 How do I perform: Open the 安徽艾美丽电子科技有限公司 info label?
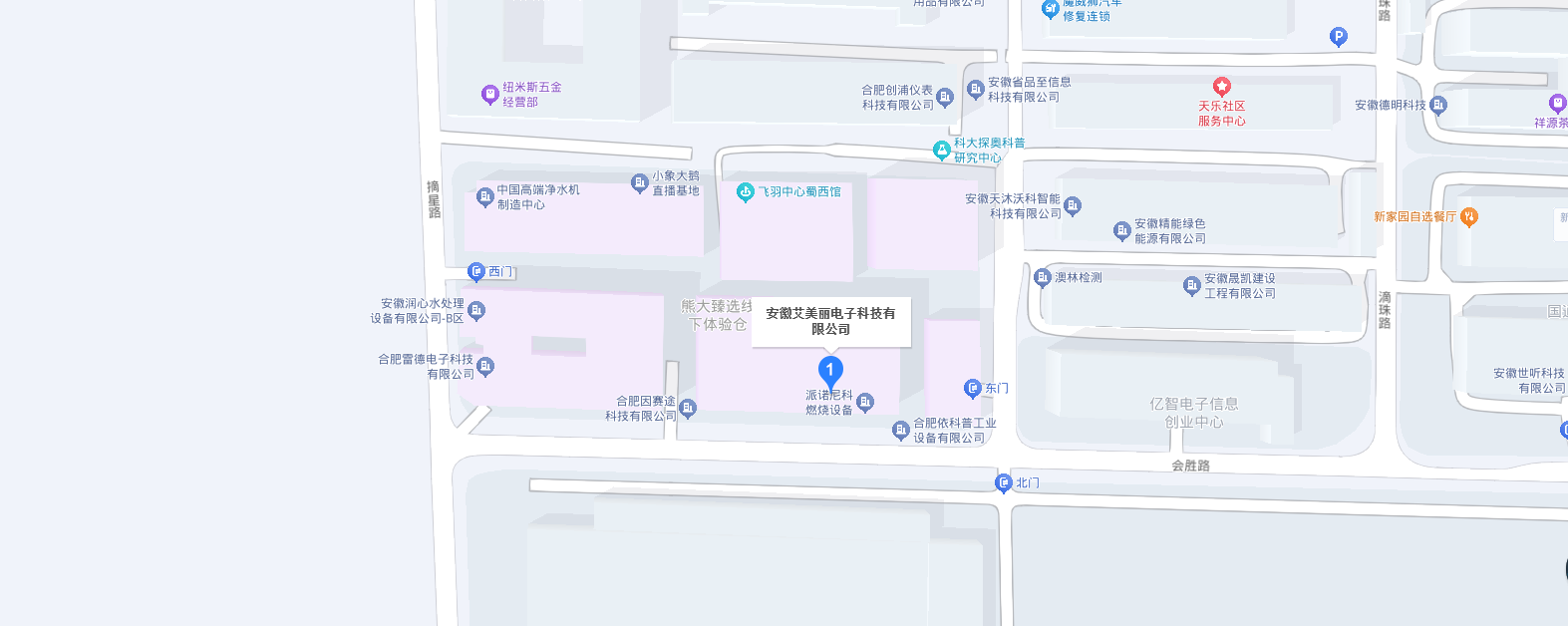click(830, 321)
